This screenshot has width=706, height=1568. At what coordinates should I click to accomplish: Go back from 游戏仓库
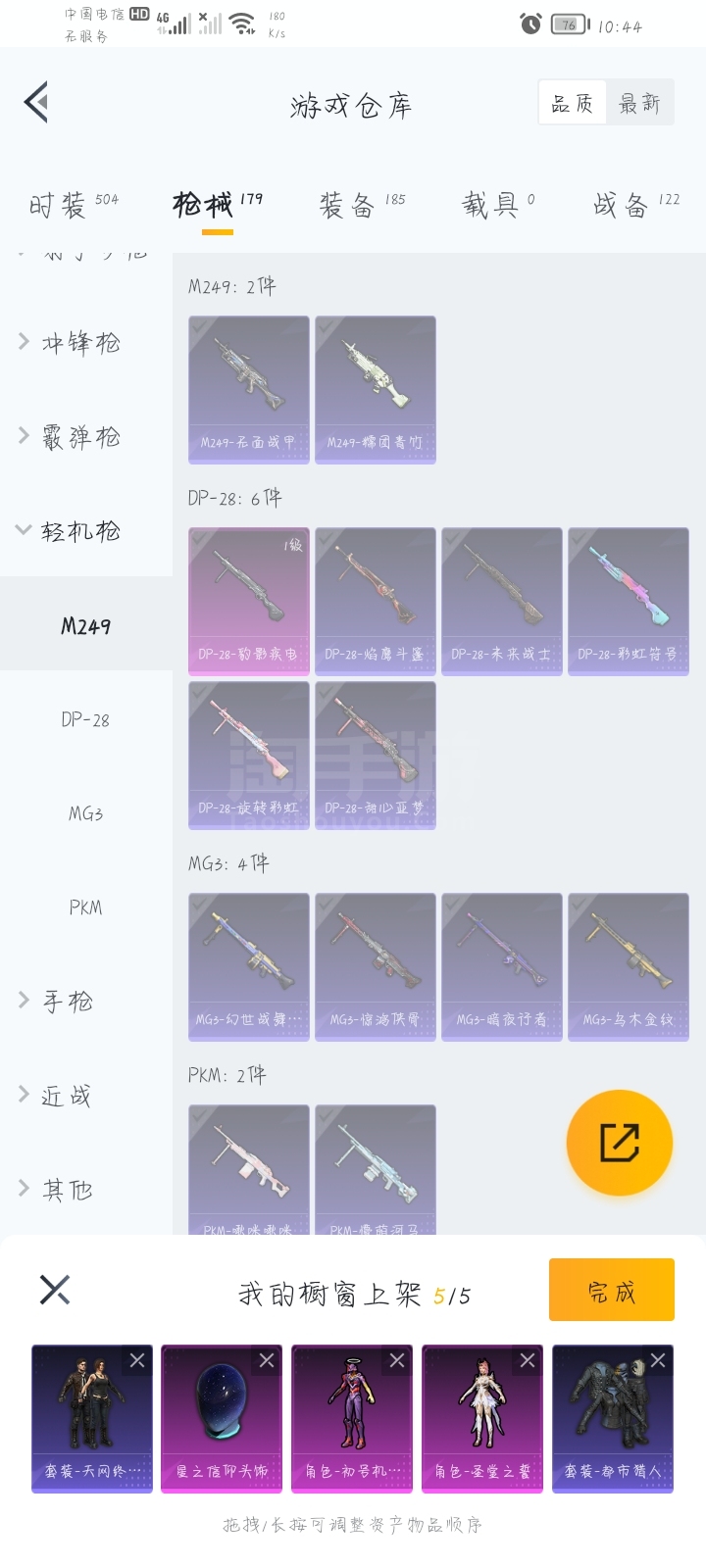click(x=36, y=103)
